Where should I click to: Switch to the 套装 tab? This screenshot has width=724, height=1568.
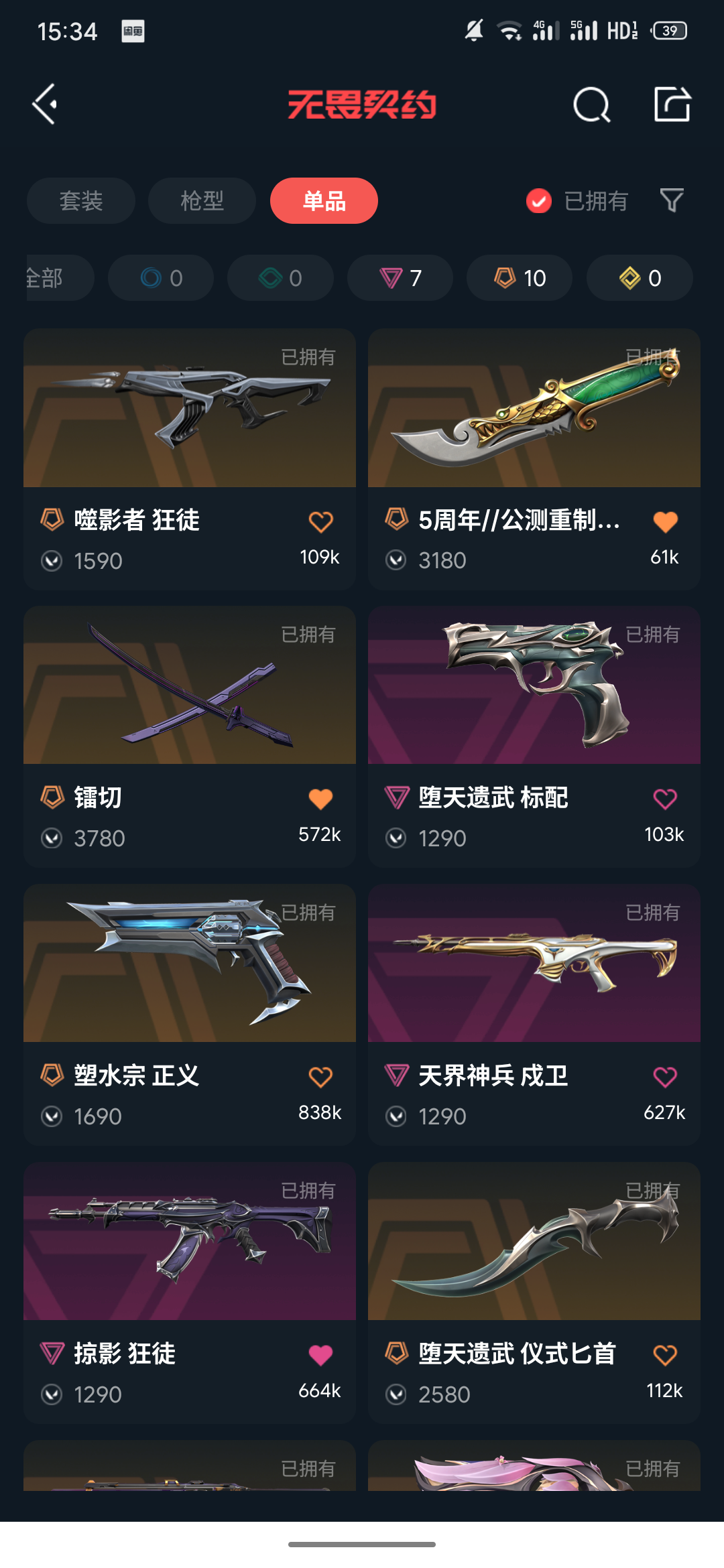tap(81, 201)
